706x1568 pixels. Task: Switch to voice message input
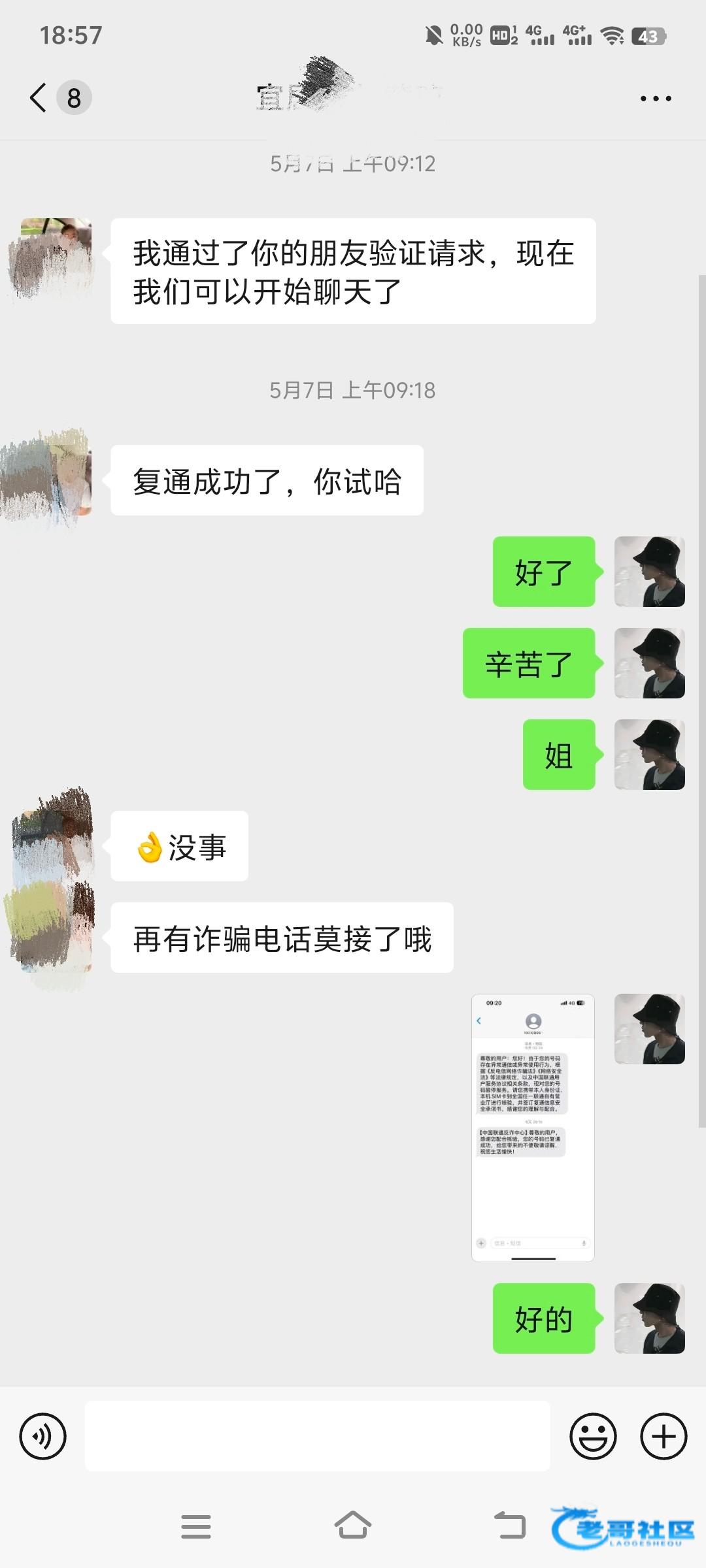coord(43,1436)
